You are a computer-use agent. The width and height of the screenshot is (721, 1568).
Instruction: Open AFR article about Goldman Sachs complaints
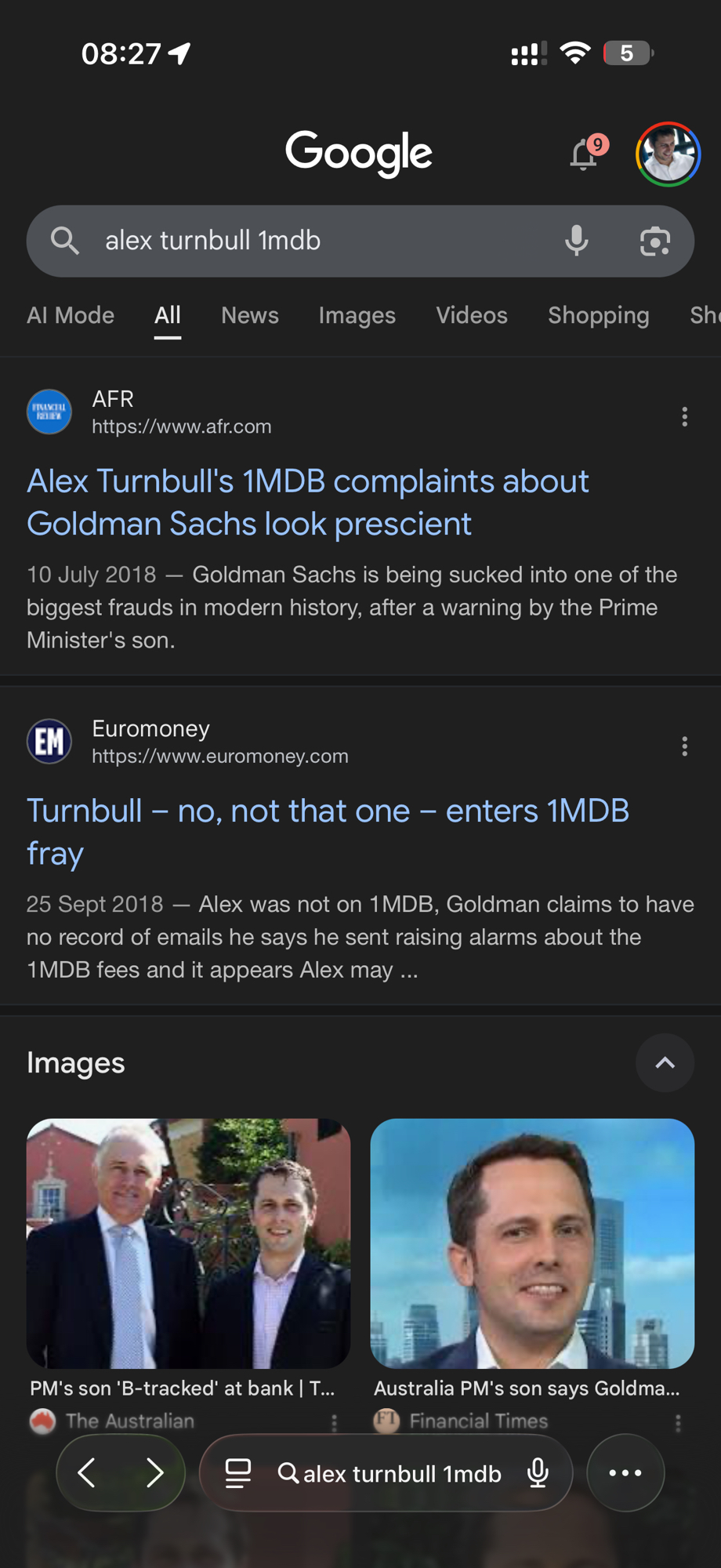[307, 503]
